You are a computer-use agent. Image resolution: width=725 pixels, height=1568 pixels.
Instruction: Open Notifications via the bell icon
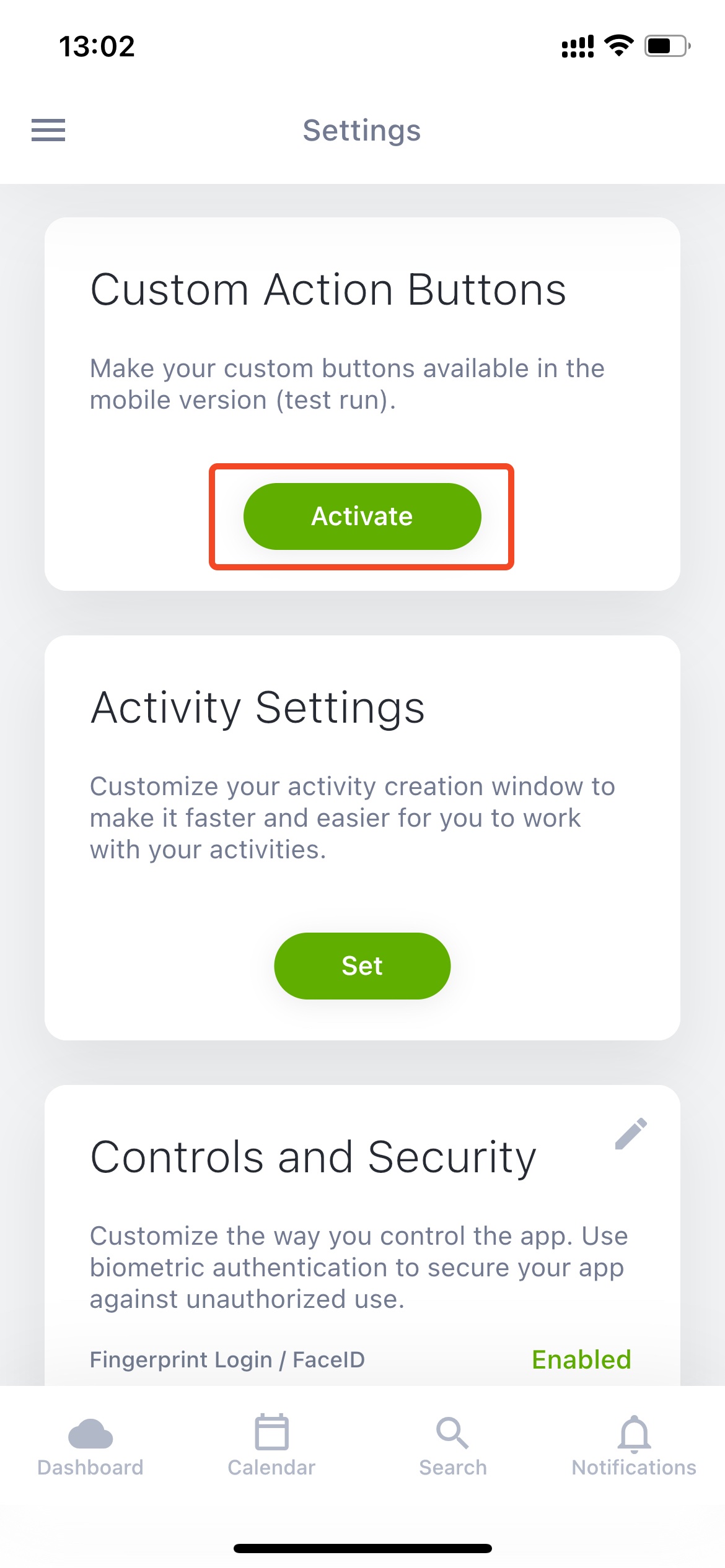point(633,1431)
